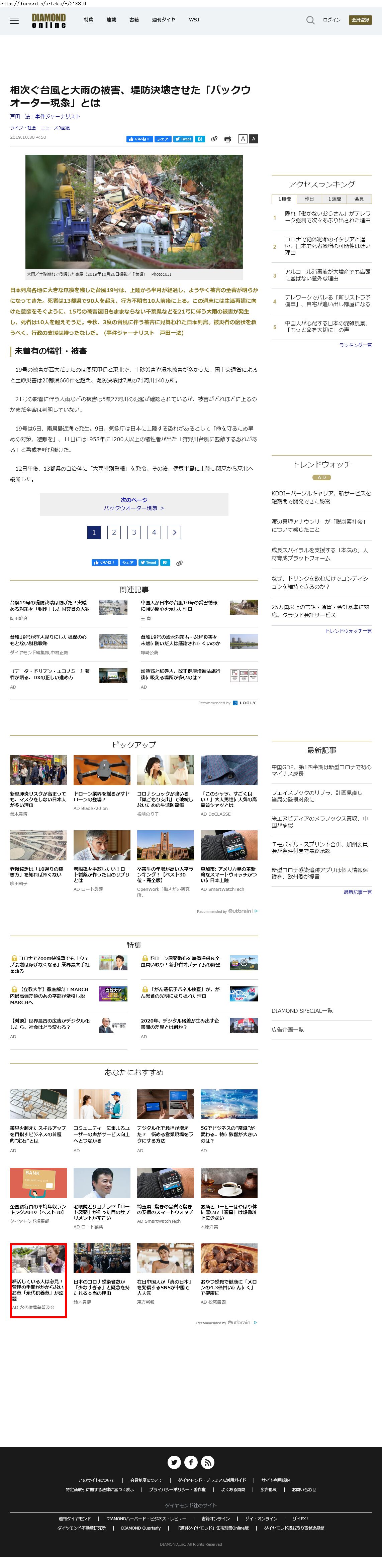This screenshot has width=382, height=1568.
Task: Open the RSS feed icon in footer
Action: click(208, 1462)
